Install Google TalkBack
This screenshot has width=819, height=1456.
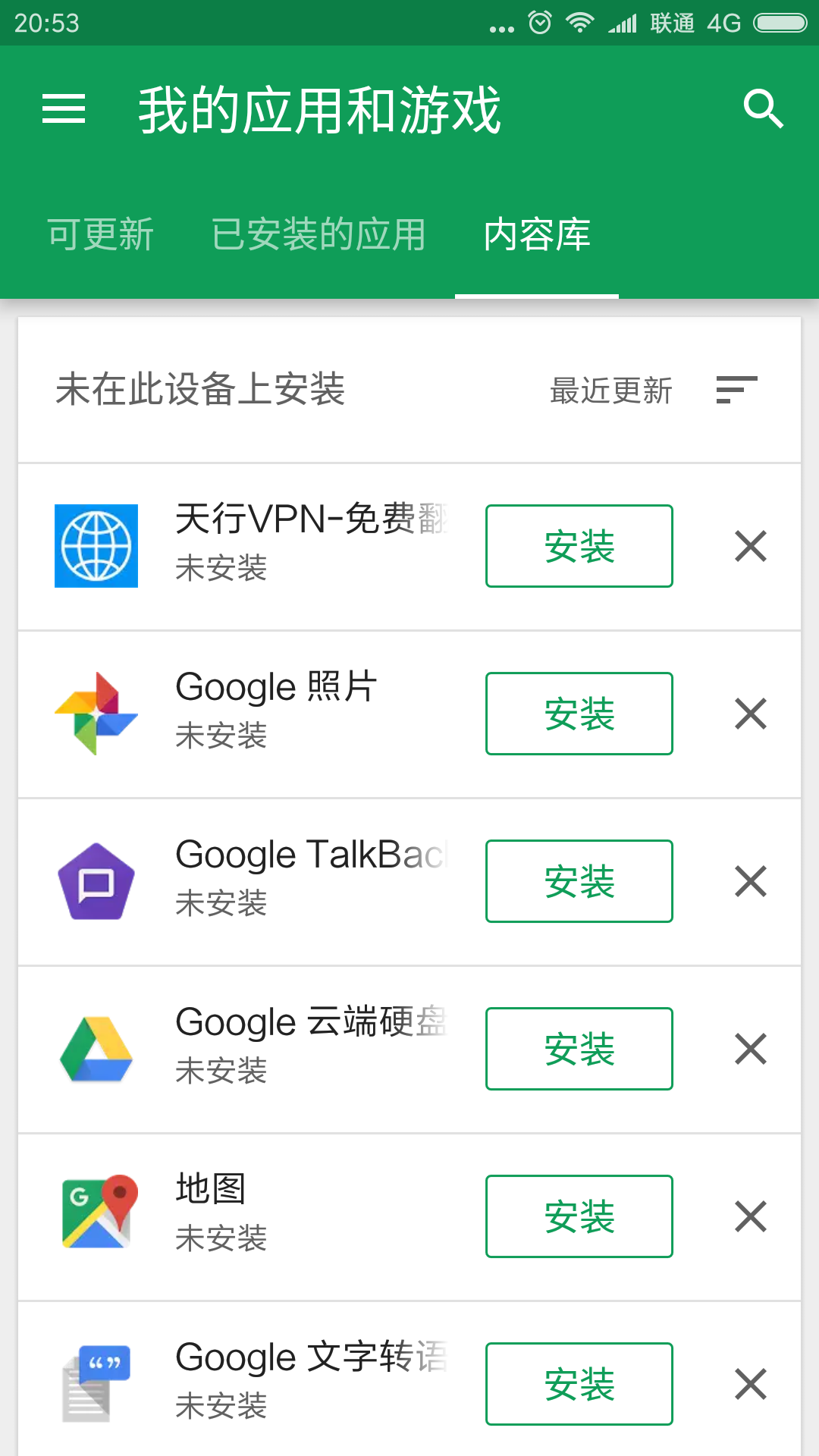point(579,881)
